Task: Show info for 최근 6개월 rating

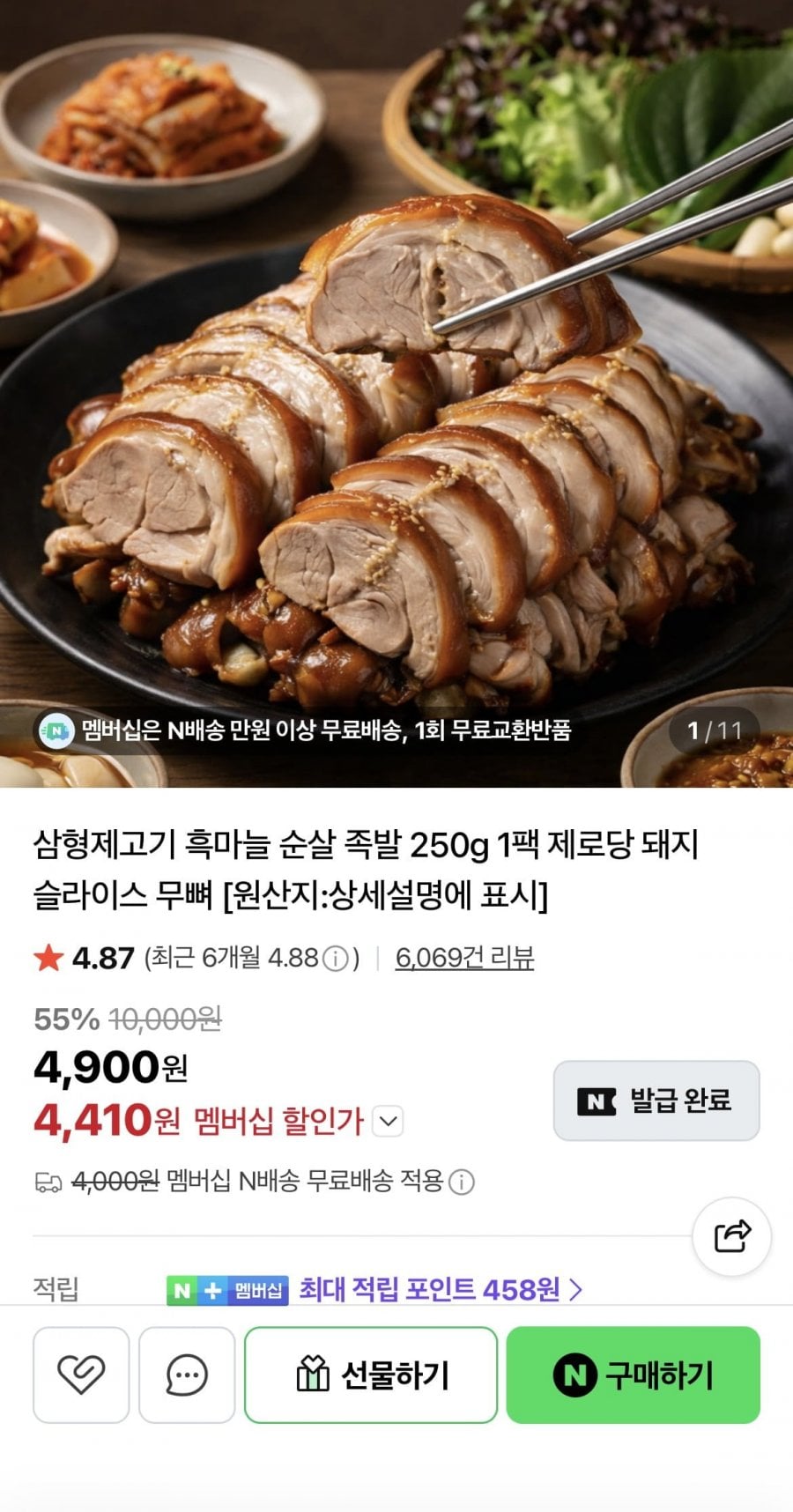Action: pyautogui.click(x=336, y=959)
